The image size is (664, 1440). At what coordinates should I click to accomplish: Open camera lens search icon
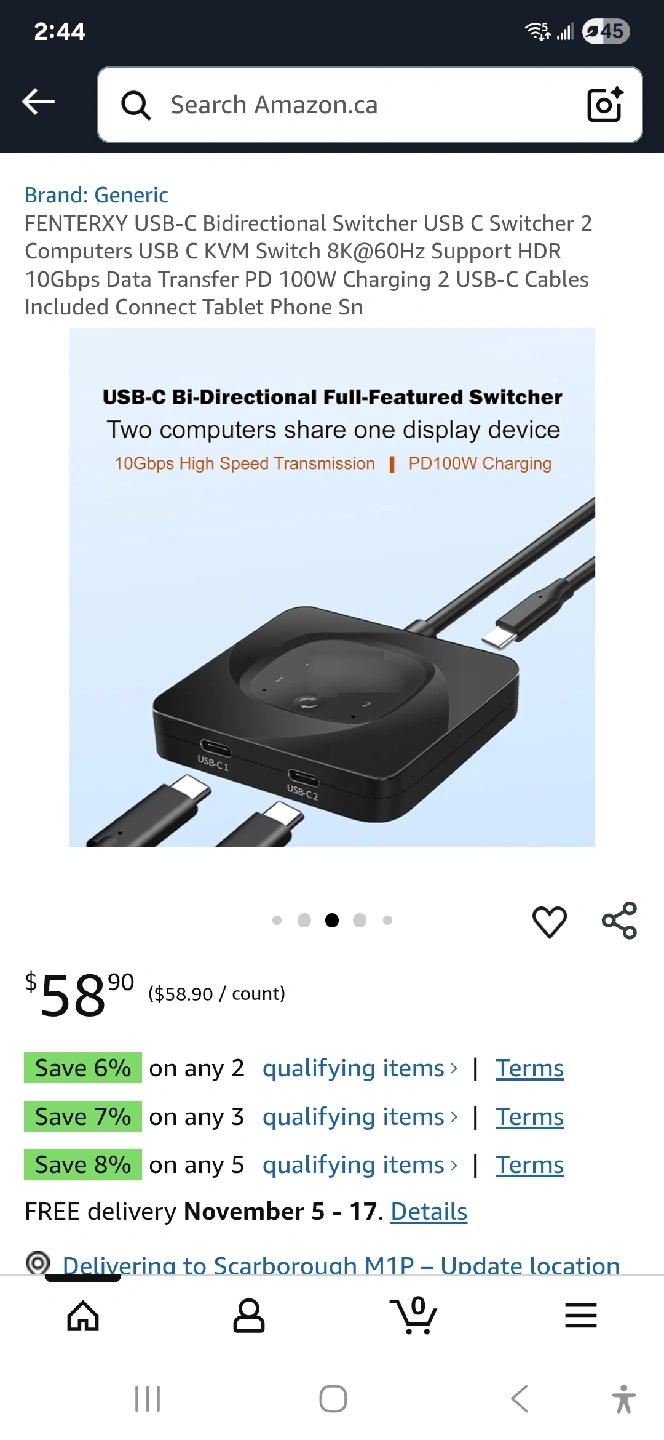(604, 105)
